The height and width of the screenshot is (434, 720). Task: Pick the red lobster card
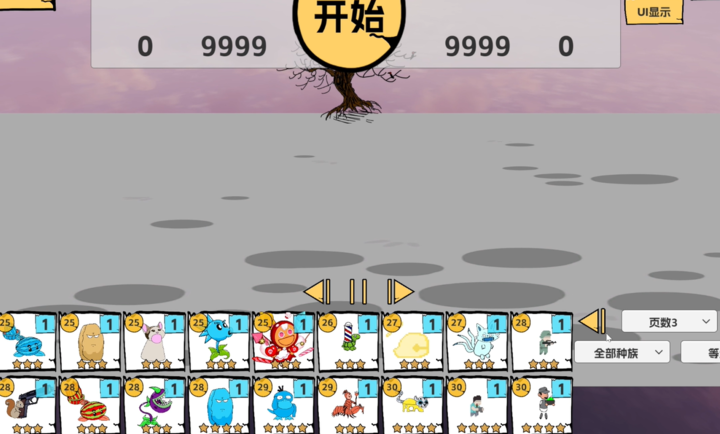(347, 405)
